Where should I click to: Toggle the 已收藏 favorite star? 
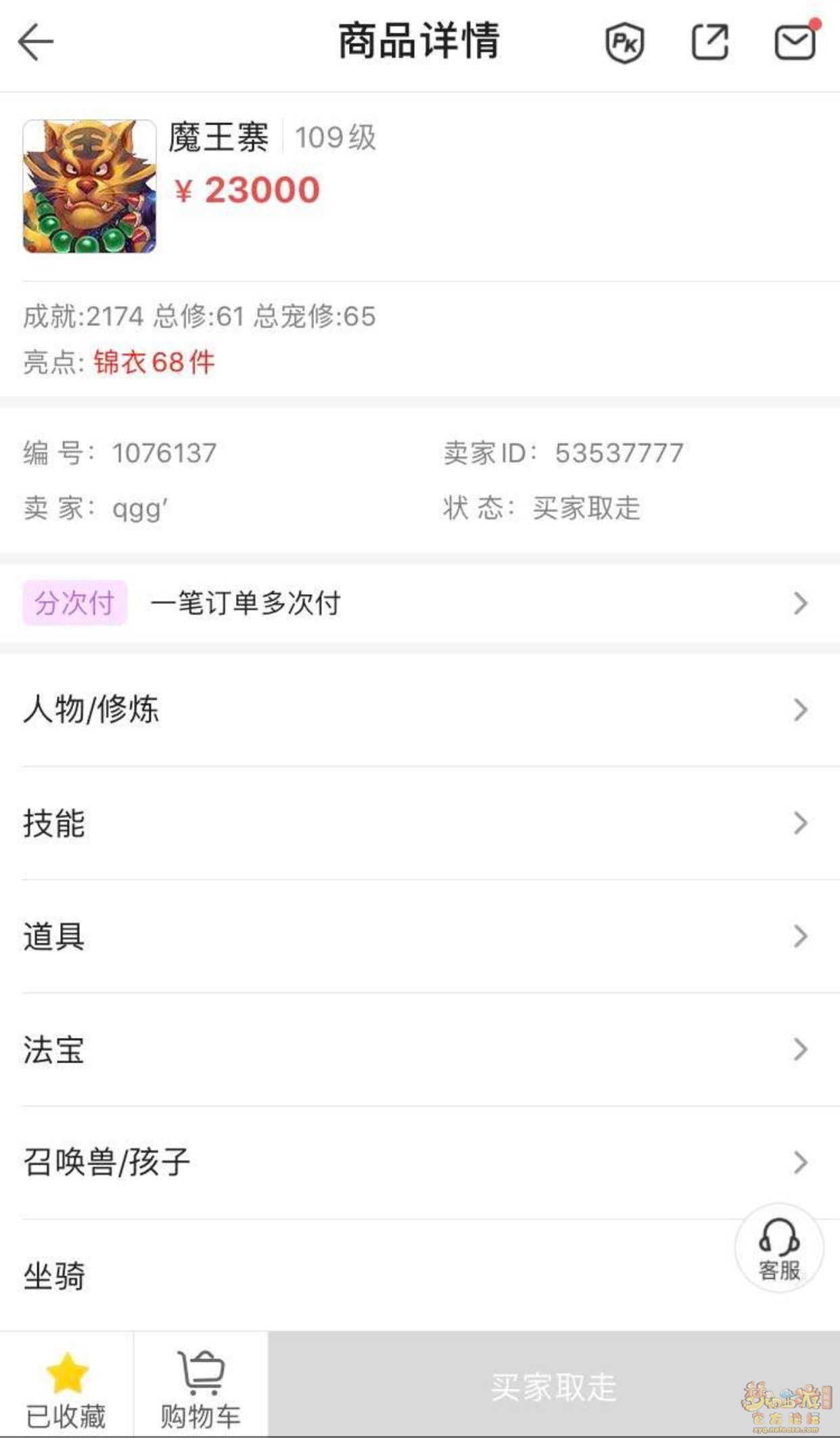pos(66,1385)
